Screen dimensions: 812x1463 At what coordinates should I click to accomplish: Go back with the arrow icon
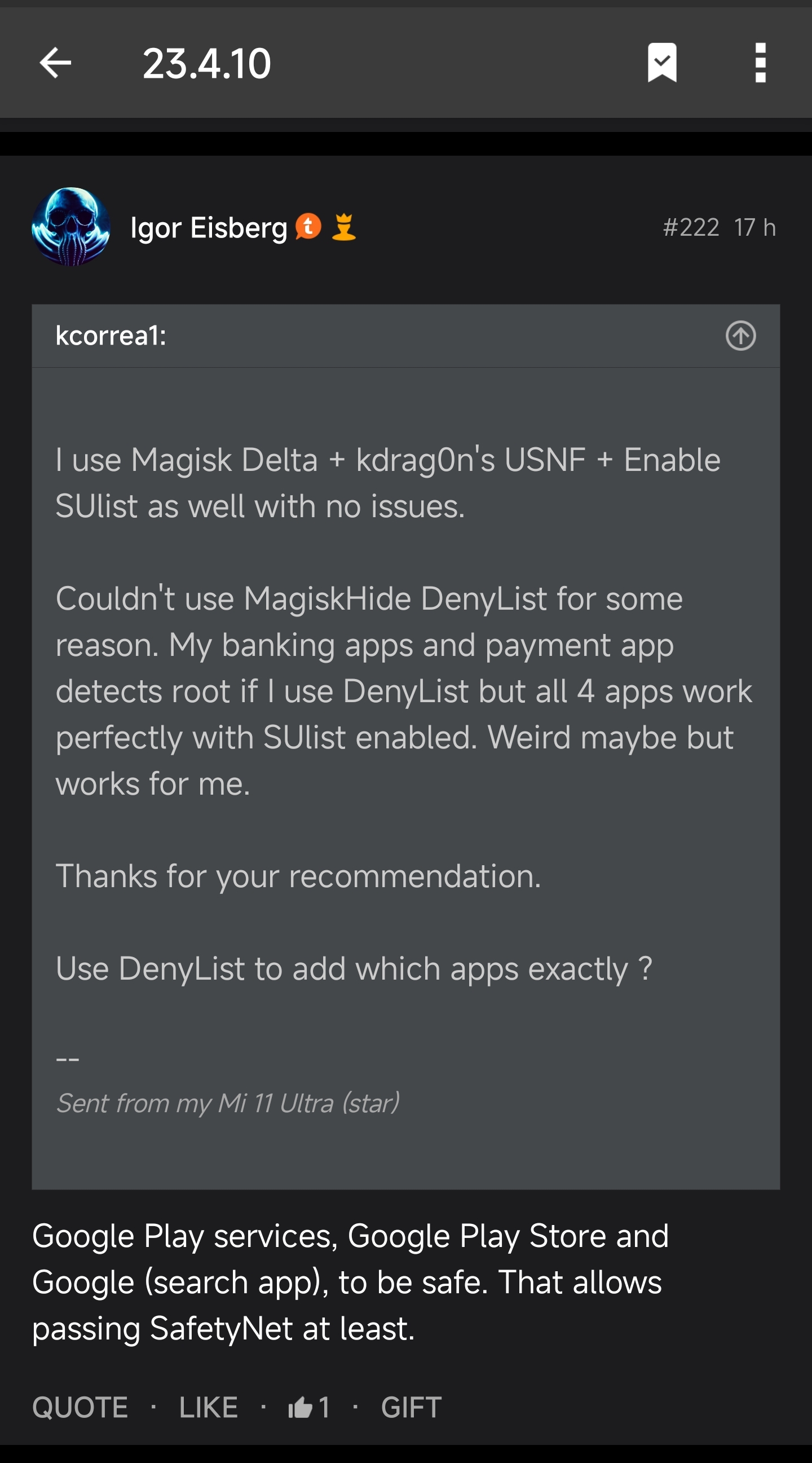(55, 63)
